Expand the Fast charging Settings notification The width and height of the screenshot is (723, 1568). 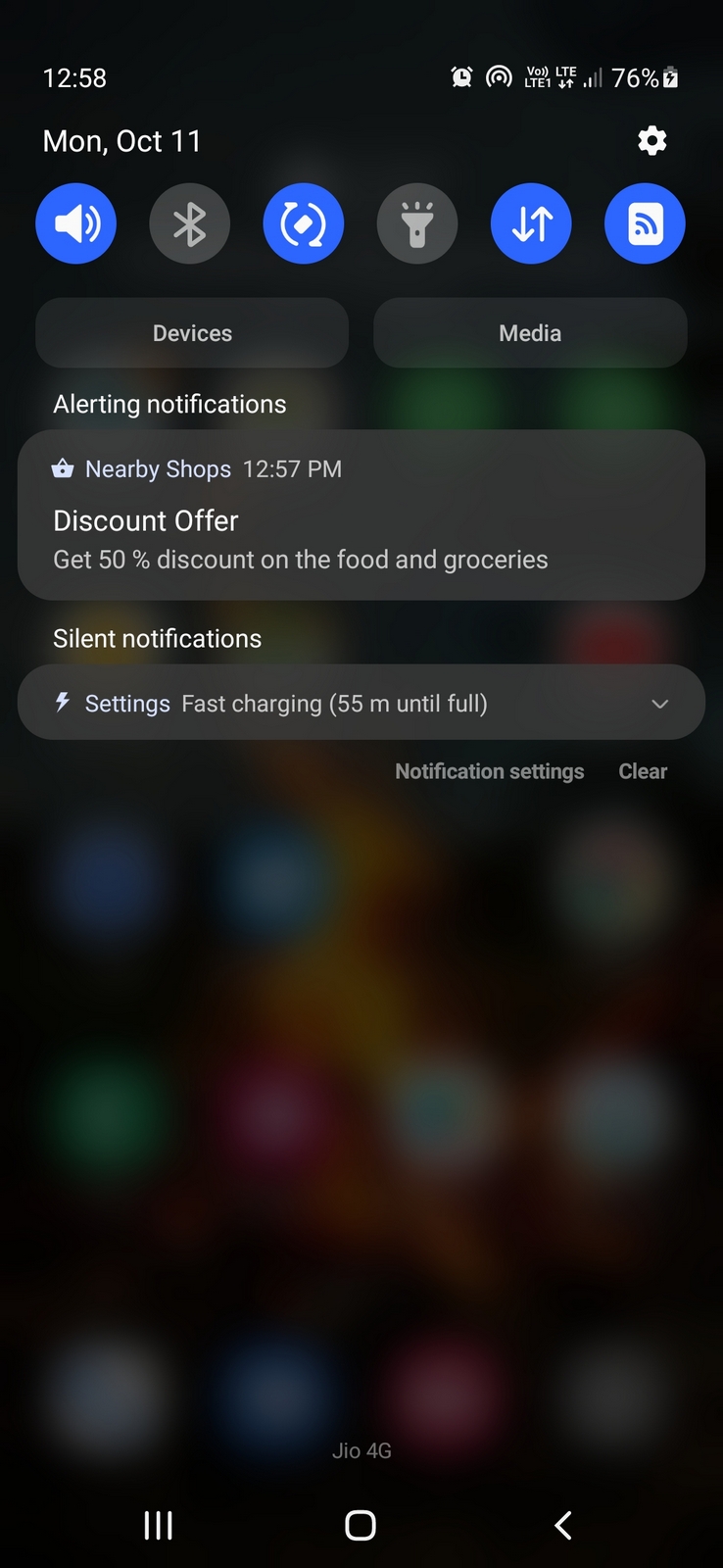coord(659,704)
